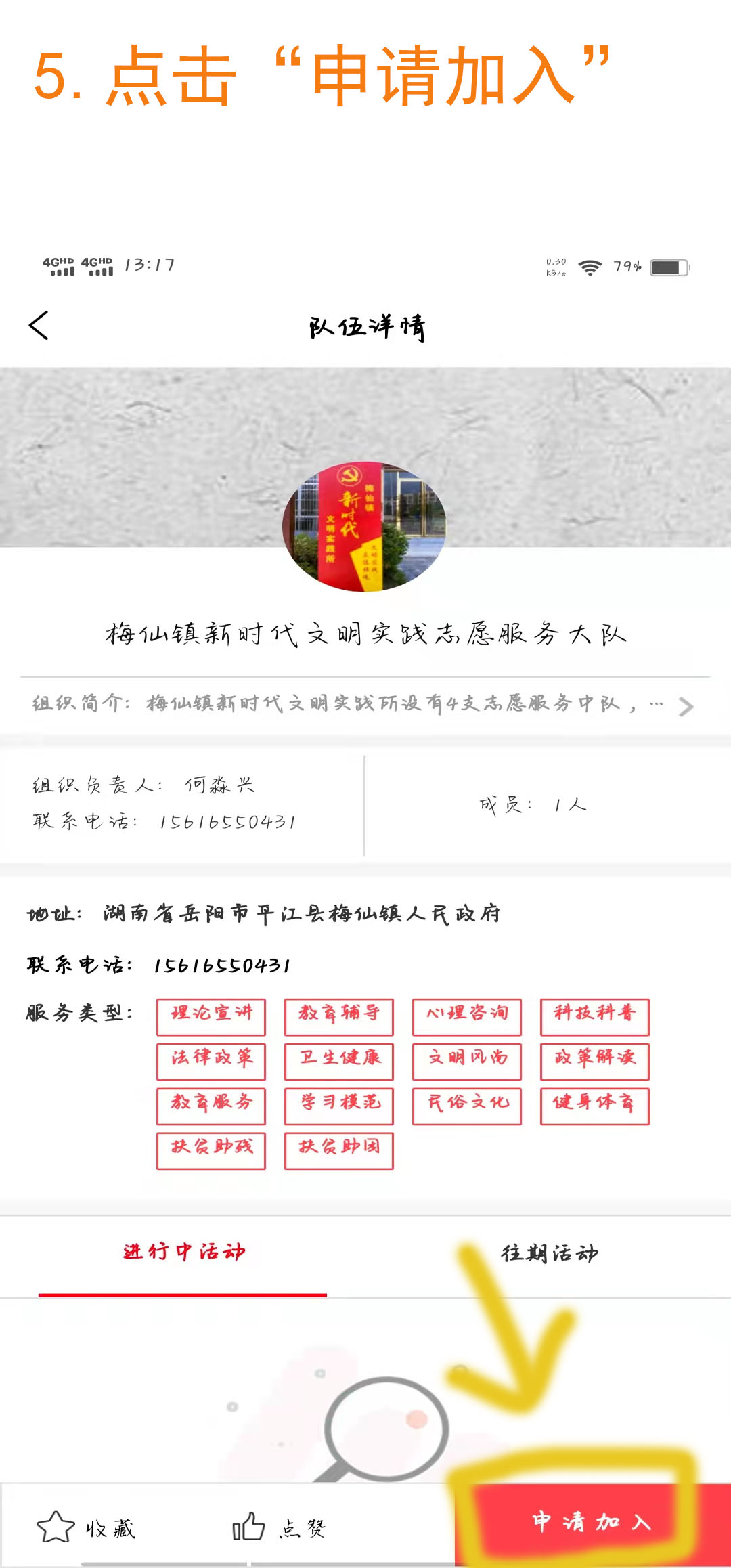Go back from the 队伍详情 page
The image size is (731, 1568).
39,326
